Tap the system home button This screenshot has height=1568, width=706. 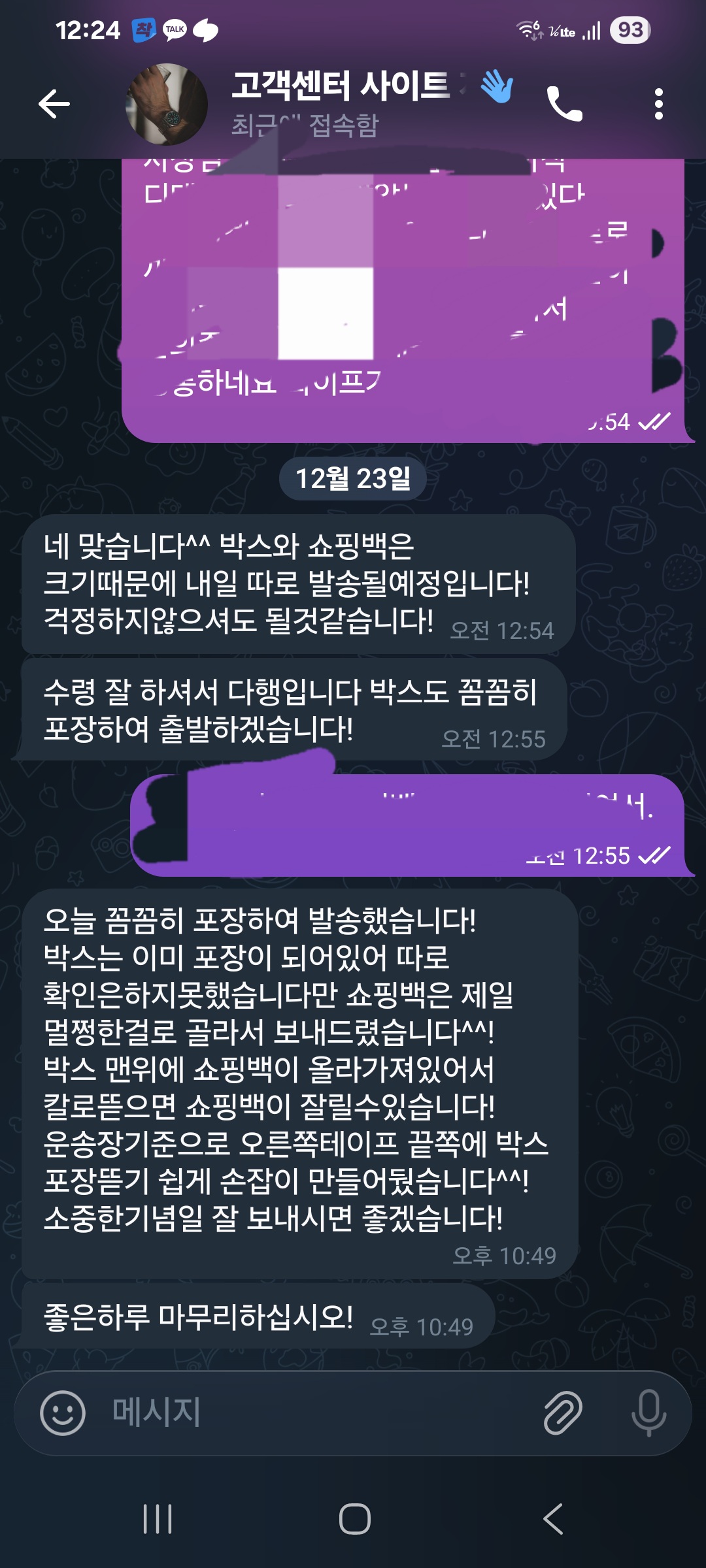pos(354,1518)
